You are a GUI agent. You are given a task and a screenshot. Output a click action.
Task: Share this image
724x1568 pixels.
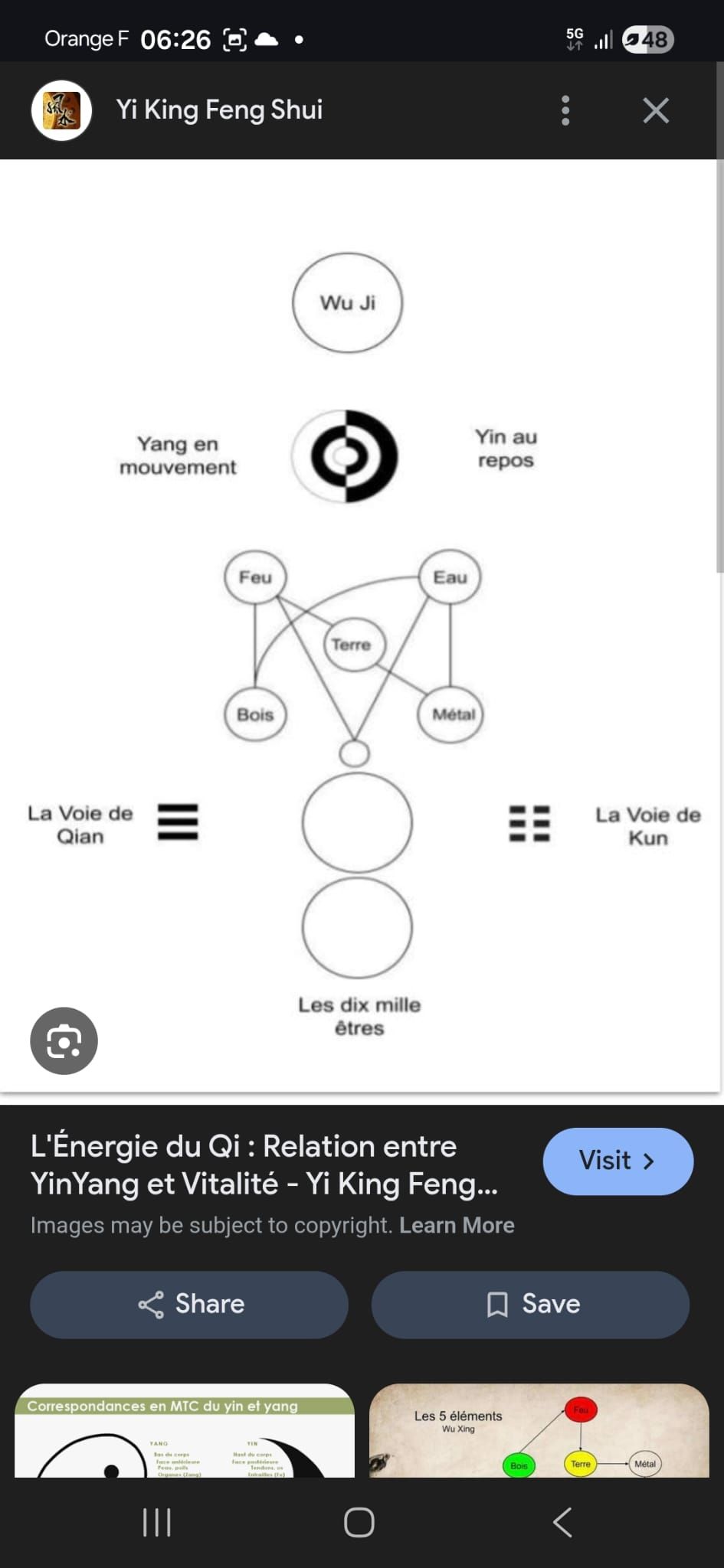[189, 1304]
